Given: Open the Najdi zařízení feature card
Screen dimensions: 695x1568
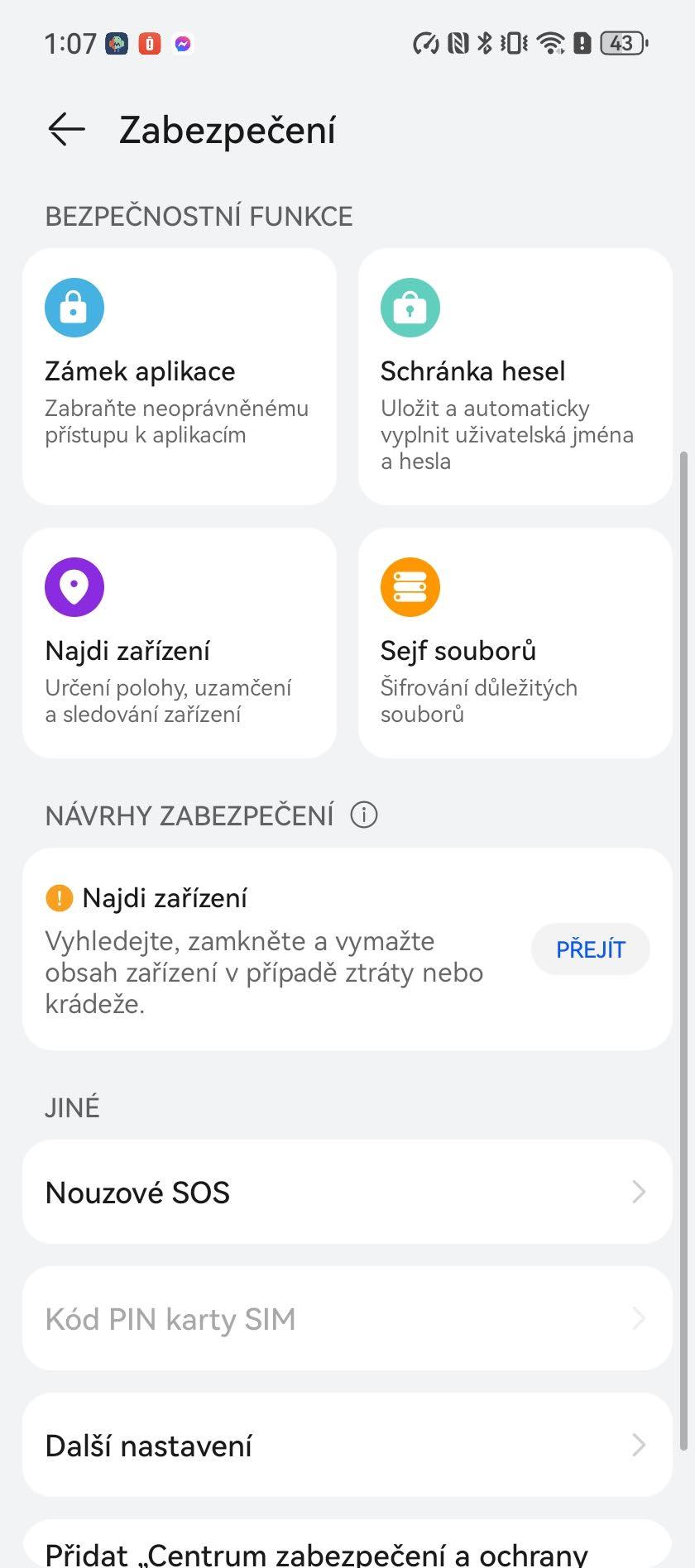Looking at the screenshot, I should (x=180, y=643).
